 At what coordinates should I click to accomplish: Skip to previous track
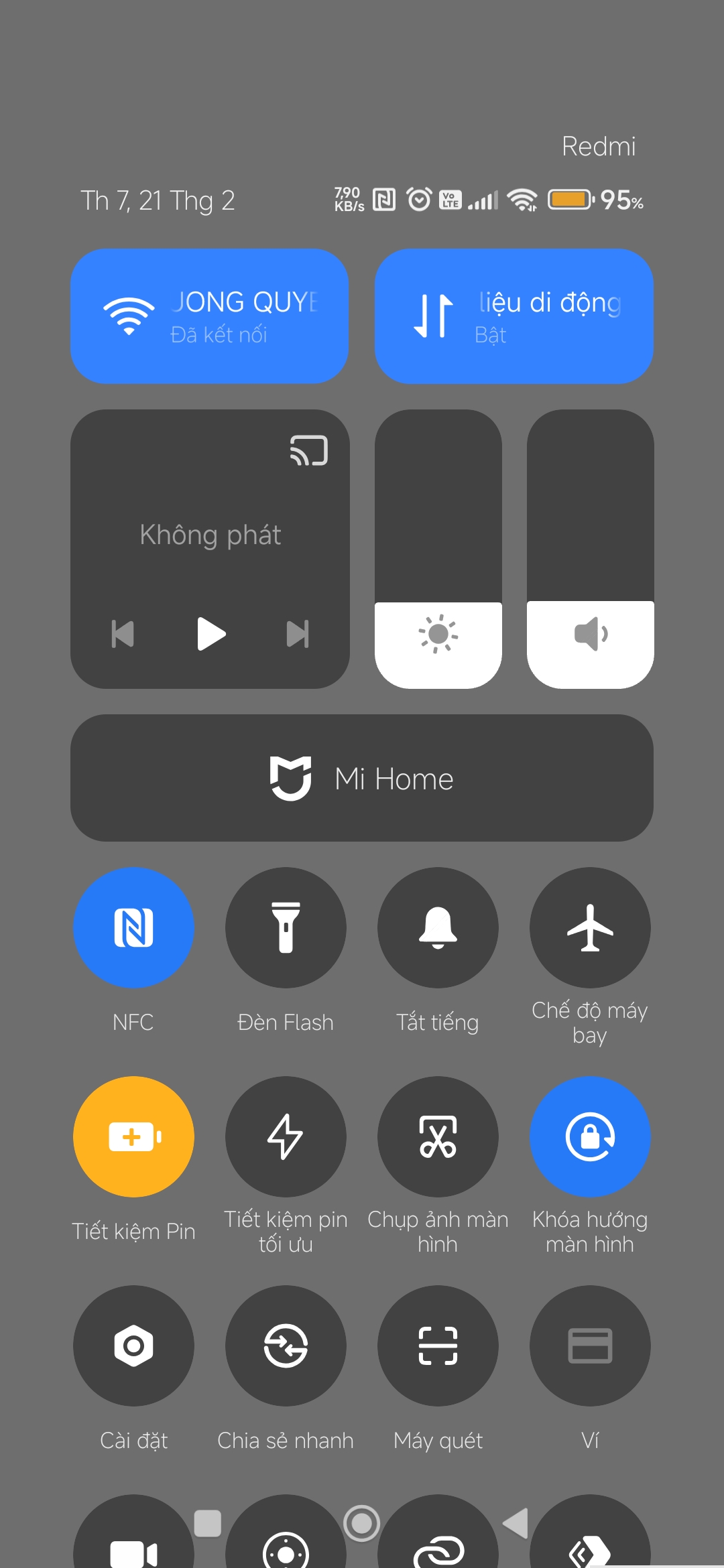[x=123, y=634]
